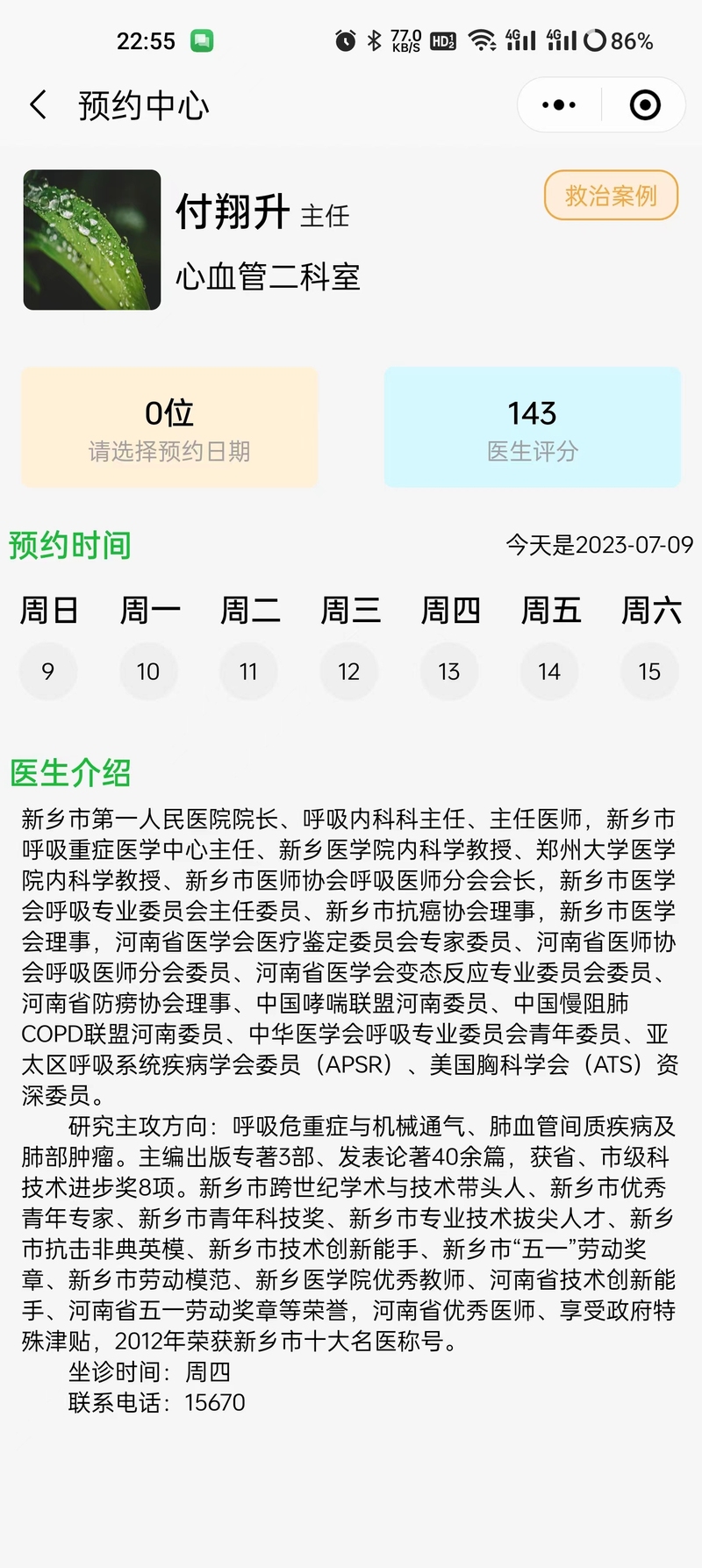Viewport: 702px width, 1568px height.
Task: Pick date 15 for 周六
Action: 649,671
